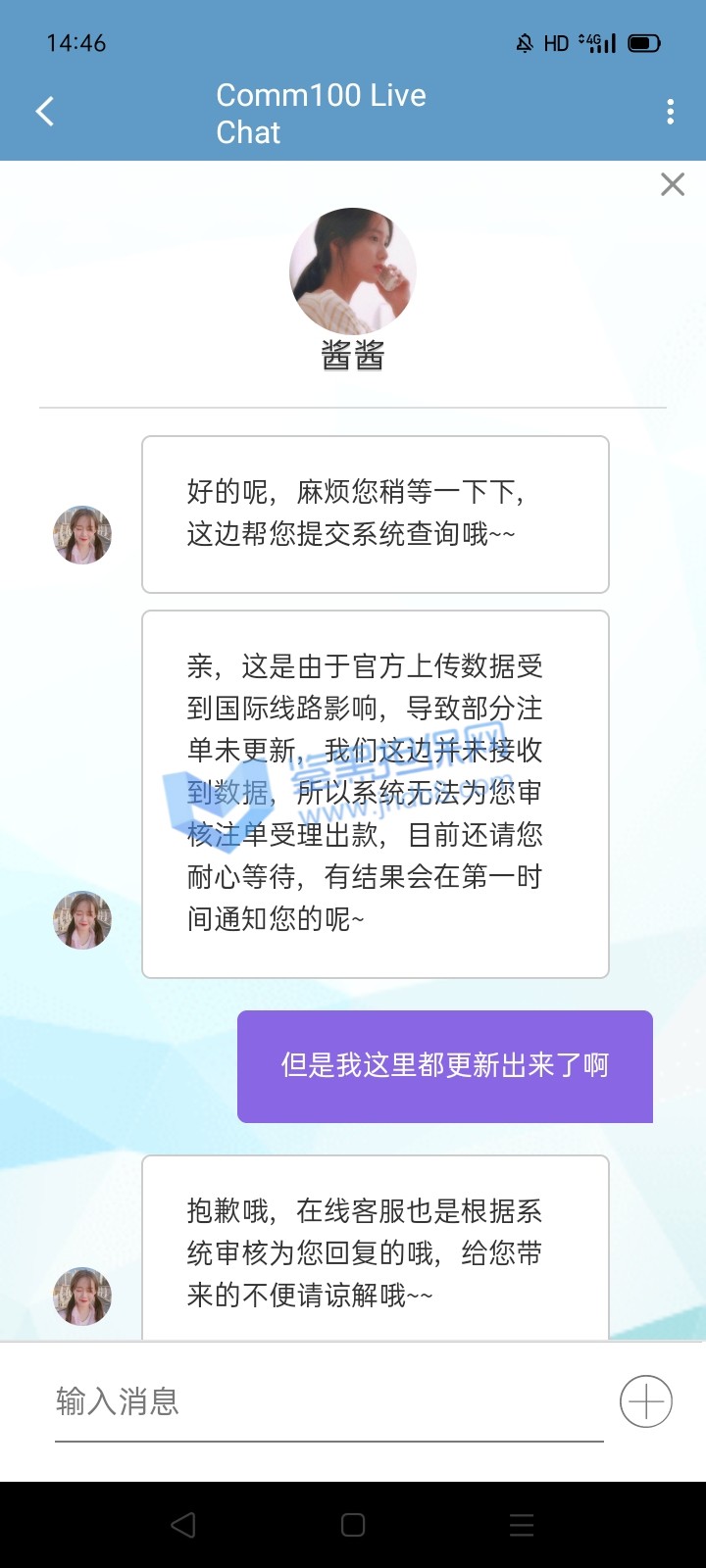Go back from Comm100 Live Chat
Image resolution: width=706 pixels, height=1568 pixels.
pyautogui.click(x=45, y=112)
